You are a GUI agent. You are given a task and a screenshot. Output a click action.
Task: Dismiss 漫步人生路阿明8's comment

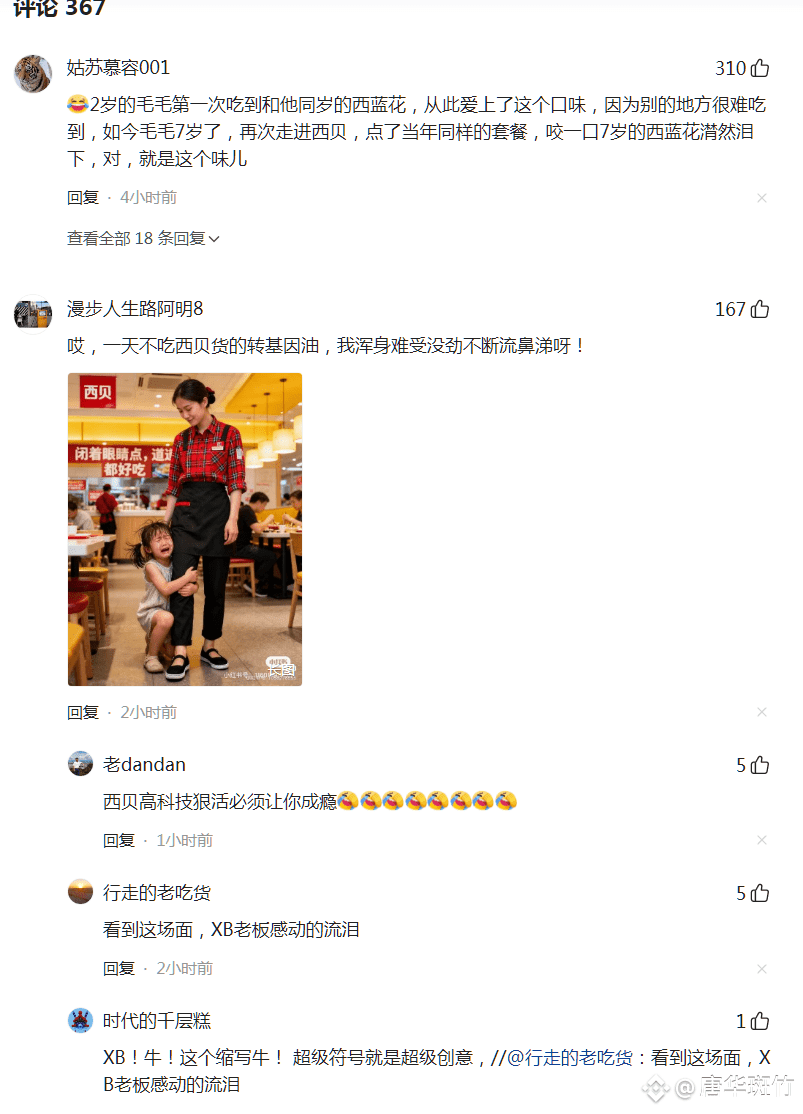tap(761, 712)
